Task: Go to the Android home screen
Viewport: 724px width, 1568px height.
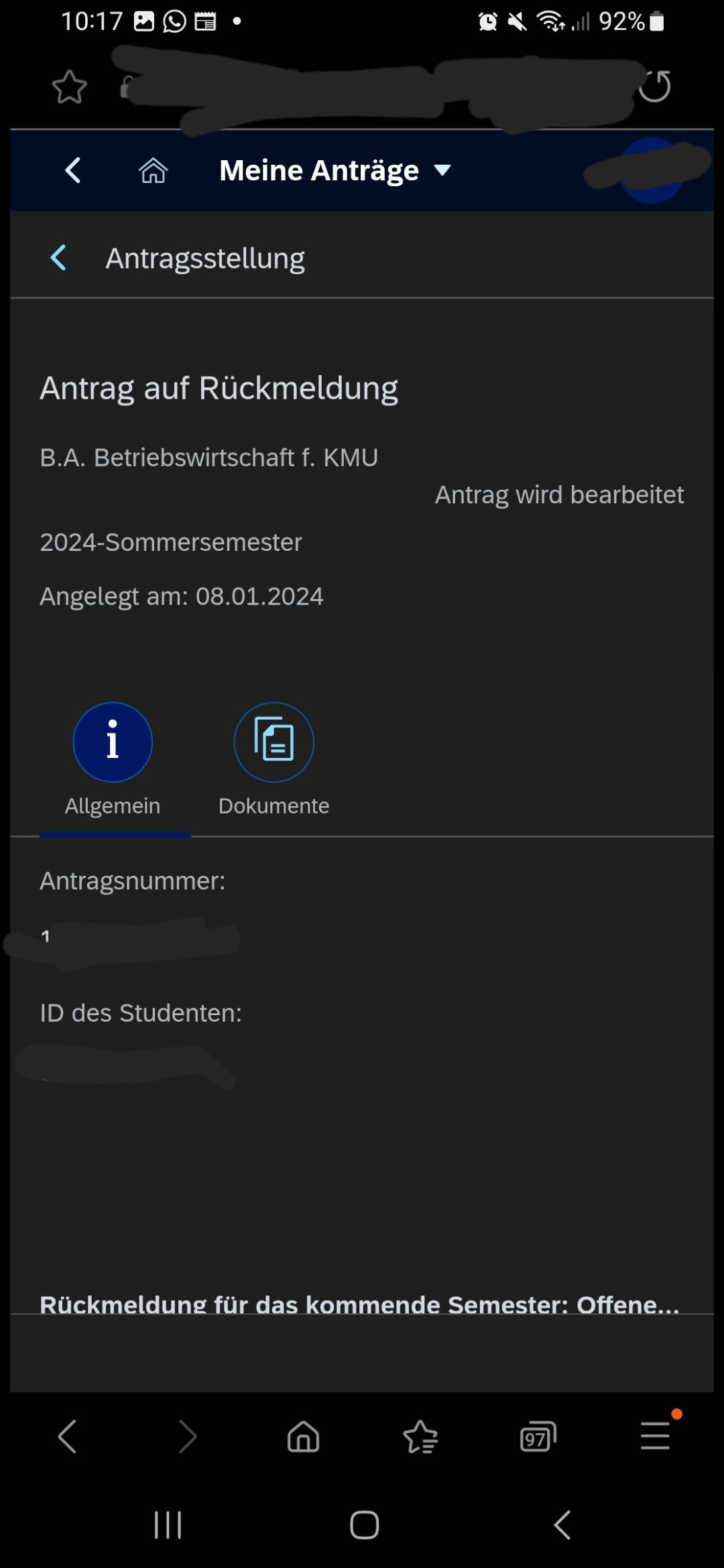Action: tap(364, 1525)
